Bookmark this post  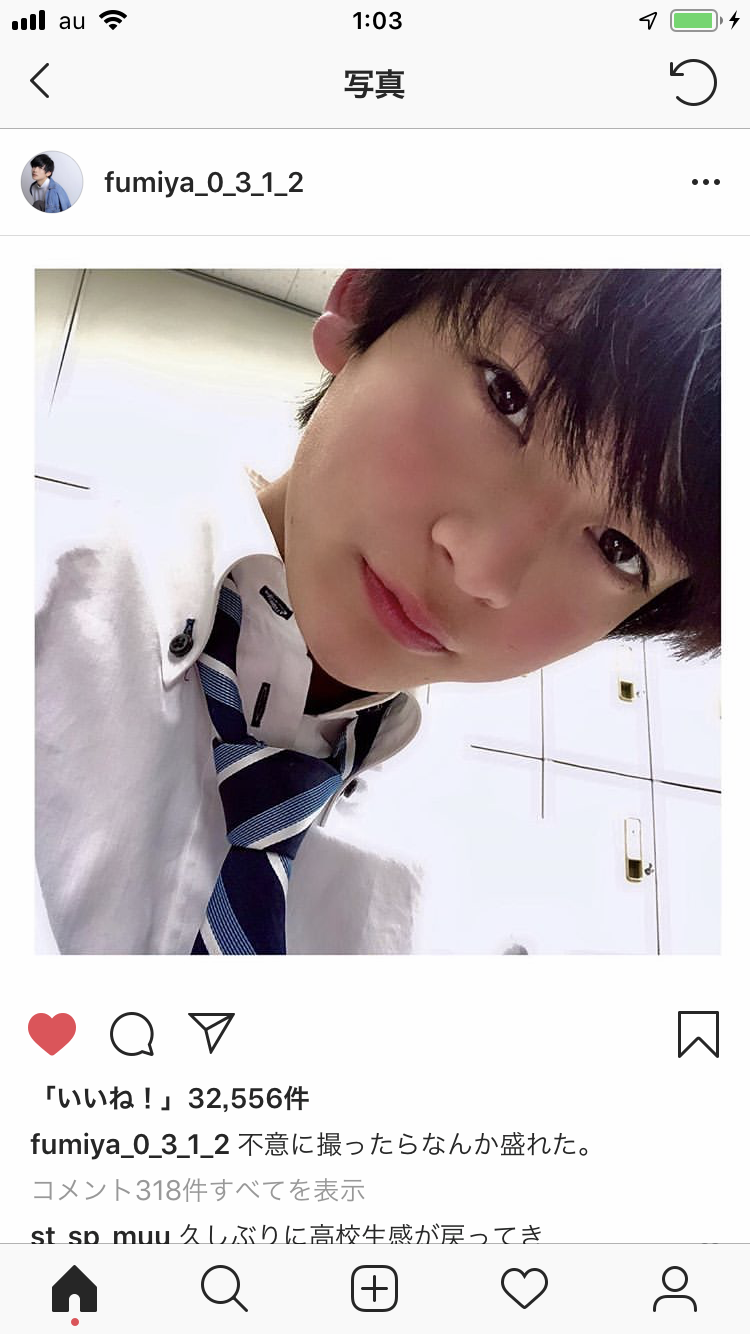[x=698, y=1034]
